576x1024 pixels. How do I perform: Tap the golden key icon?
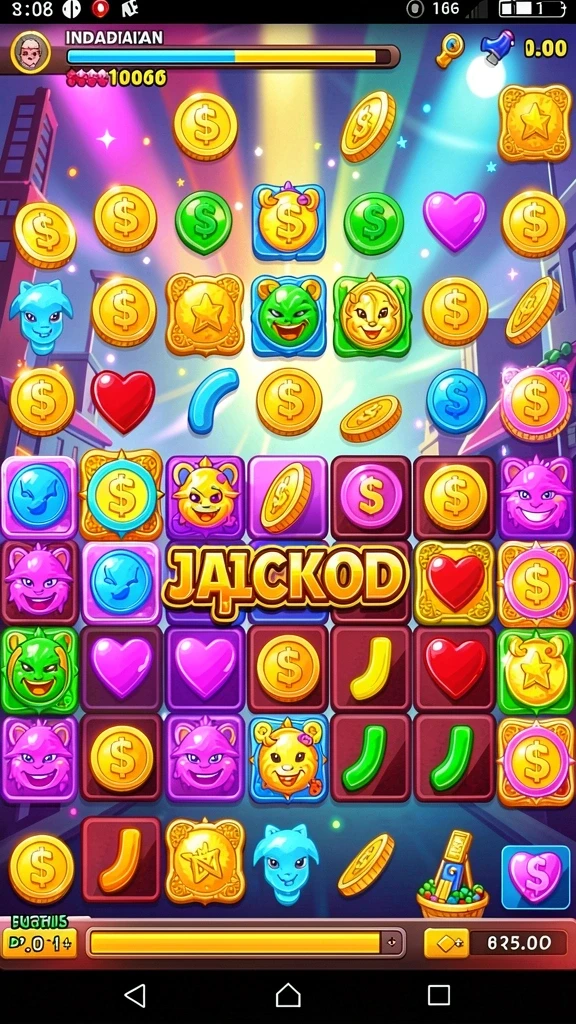[x=449, y=50]
